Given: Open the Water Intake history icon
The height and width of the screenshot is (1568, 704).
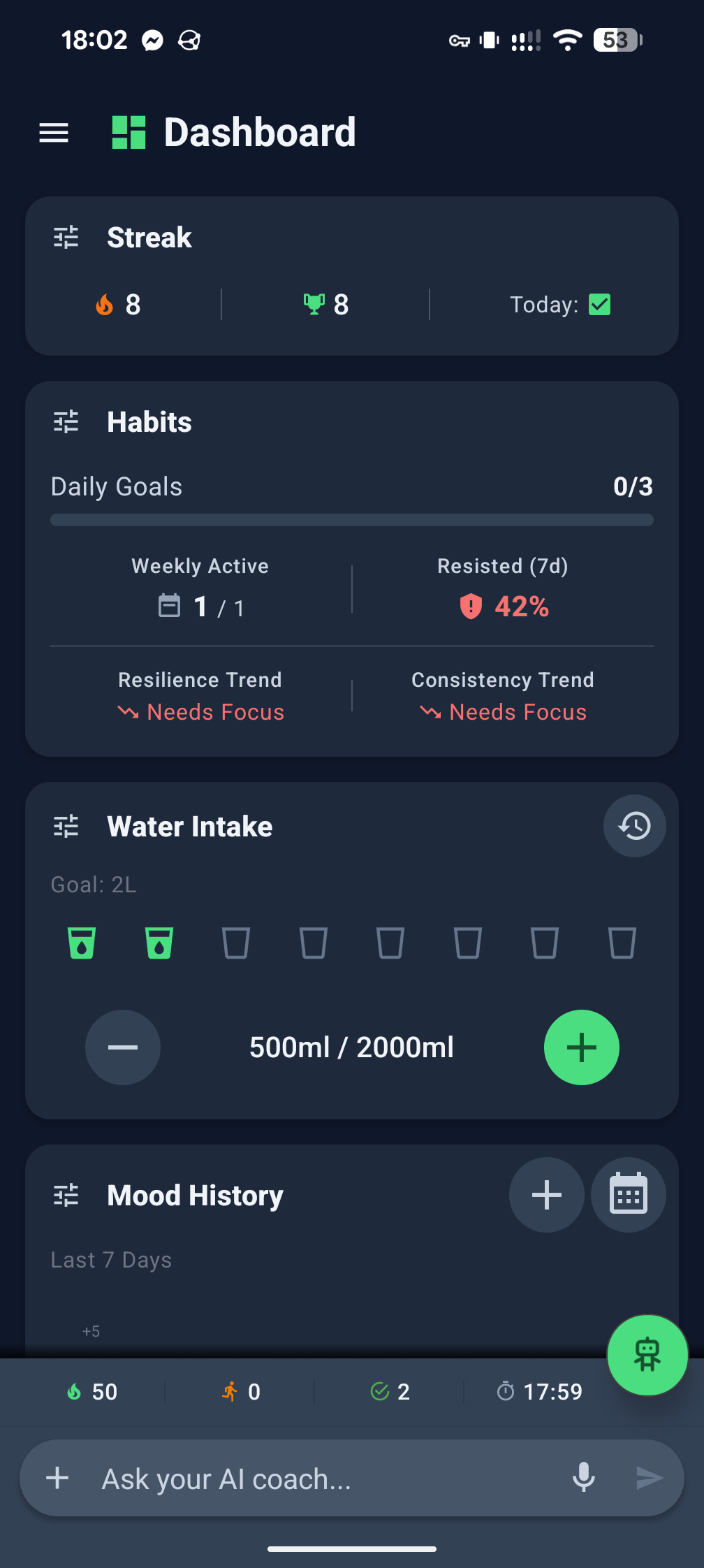Looking at the screenshot, I should pos(633,825).
